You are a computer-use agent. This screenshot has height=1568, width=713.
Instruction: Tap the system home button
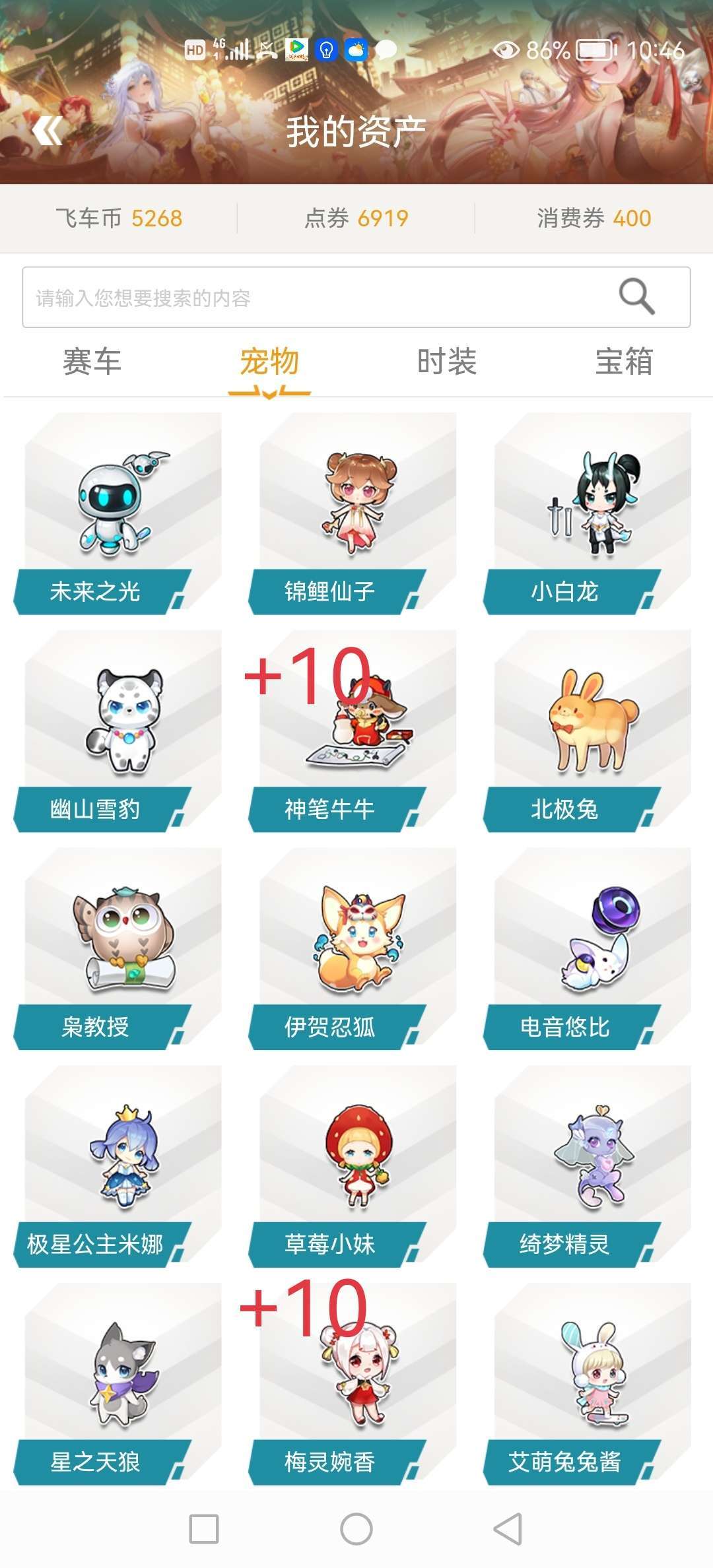point(356,1529)
